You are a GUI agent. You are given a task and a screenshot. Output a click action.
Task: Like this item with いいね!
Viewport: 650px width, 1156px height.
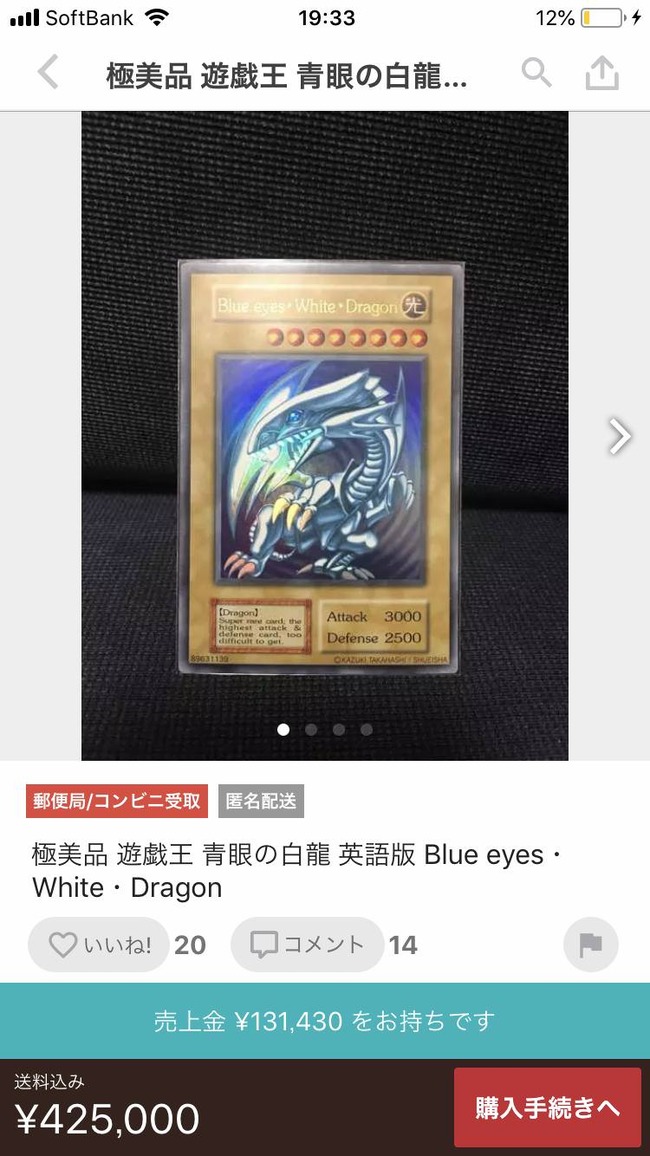coord(99,944)
